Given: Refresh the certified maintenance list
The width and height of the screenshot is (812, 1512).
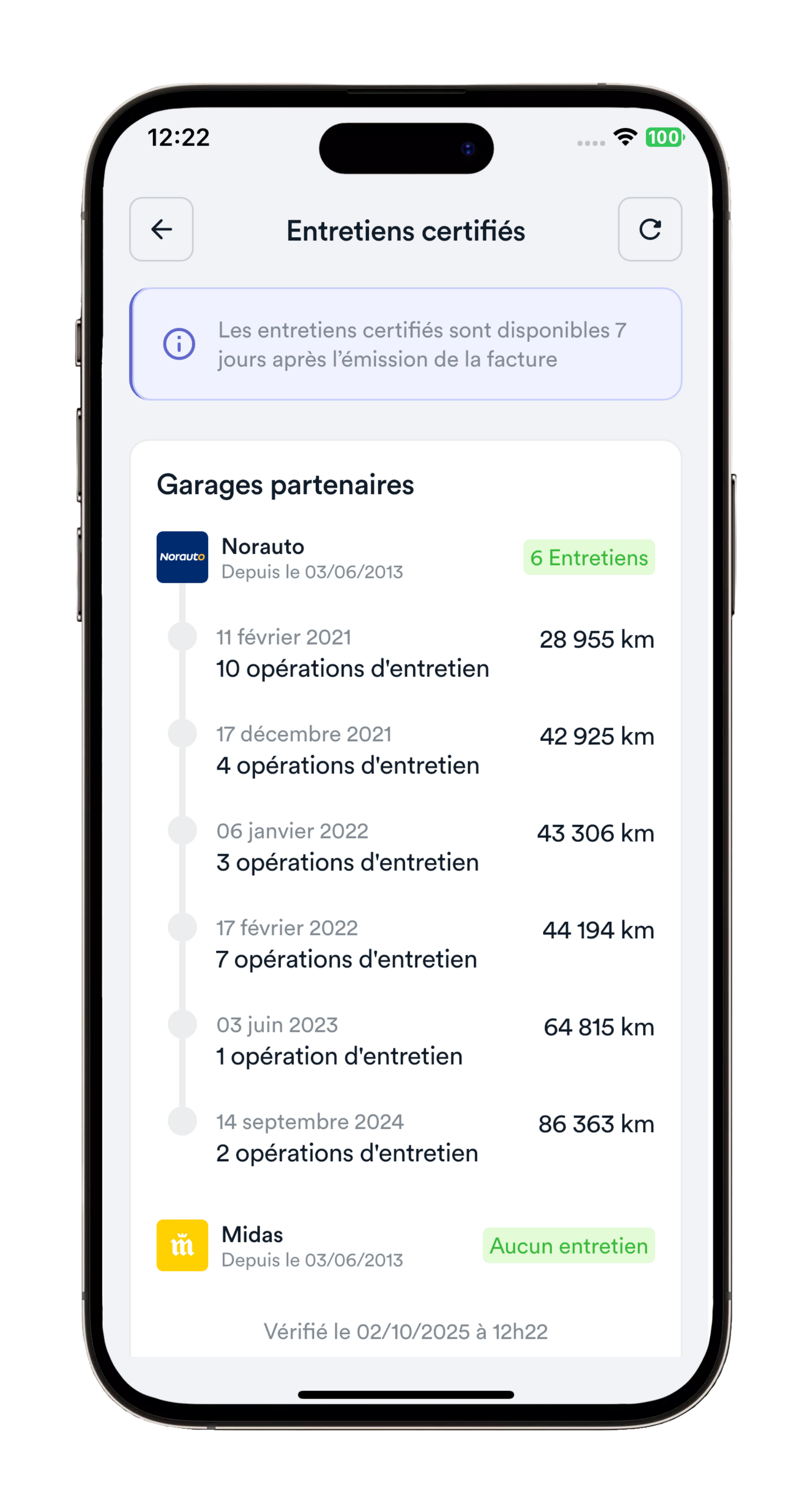Looking at the screenshot, I should pyautogui.click(x=649, y=229).
